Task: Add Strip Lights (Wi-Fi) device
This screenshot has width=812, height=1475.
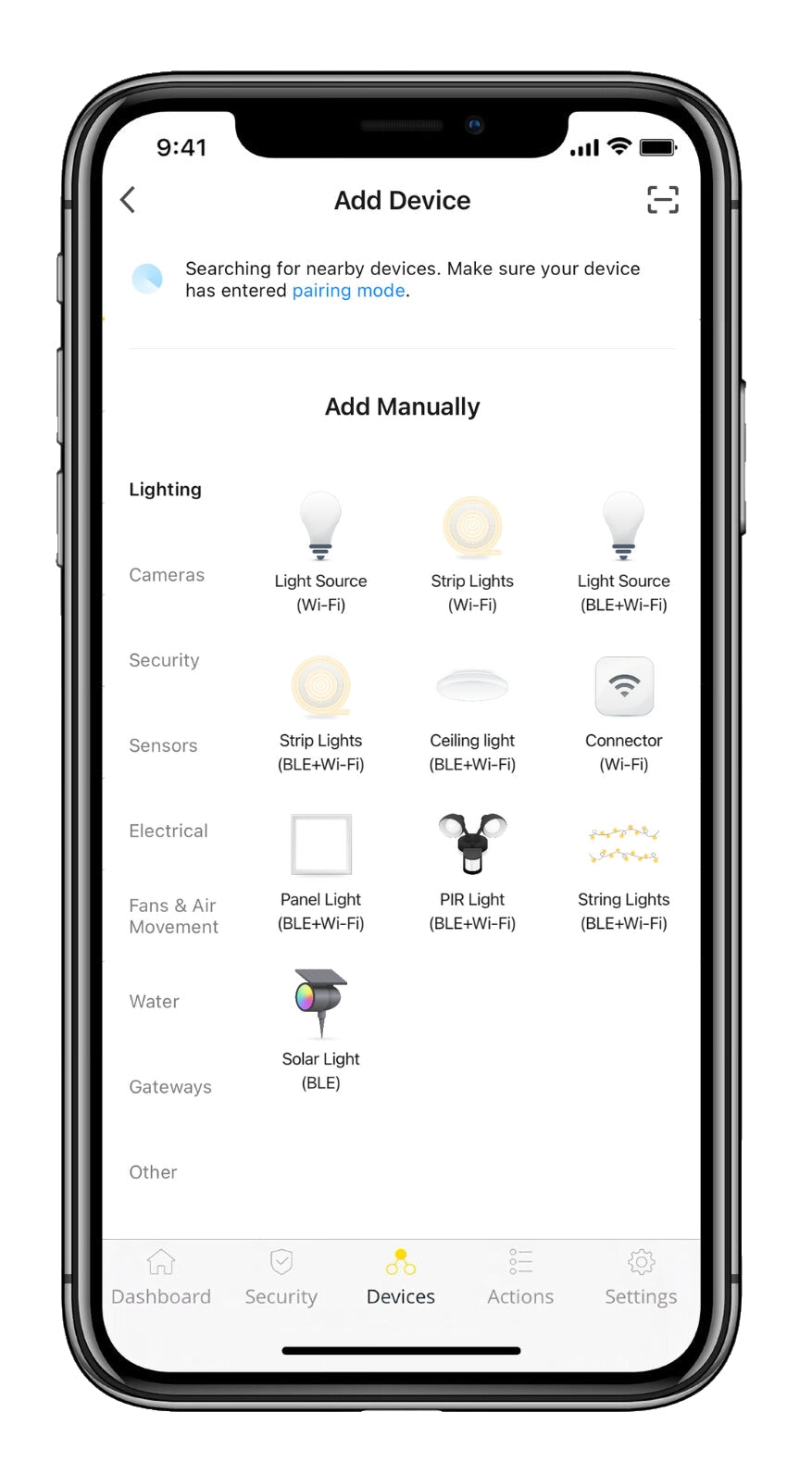Action: coord(472,553)
